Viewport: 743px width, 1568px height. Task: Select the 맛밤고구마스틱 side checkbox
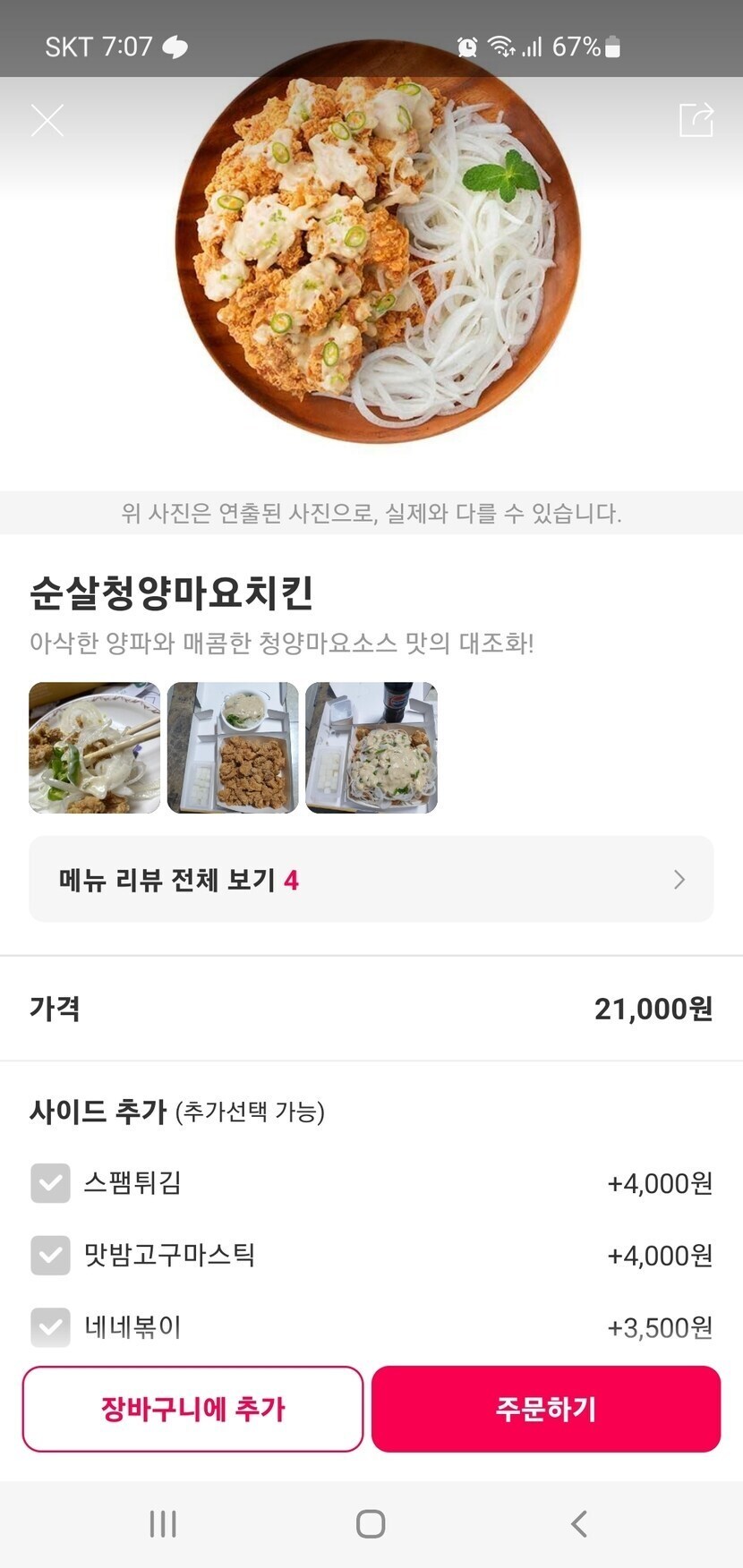click(50, 1256)
